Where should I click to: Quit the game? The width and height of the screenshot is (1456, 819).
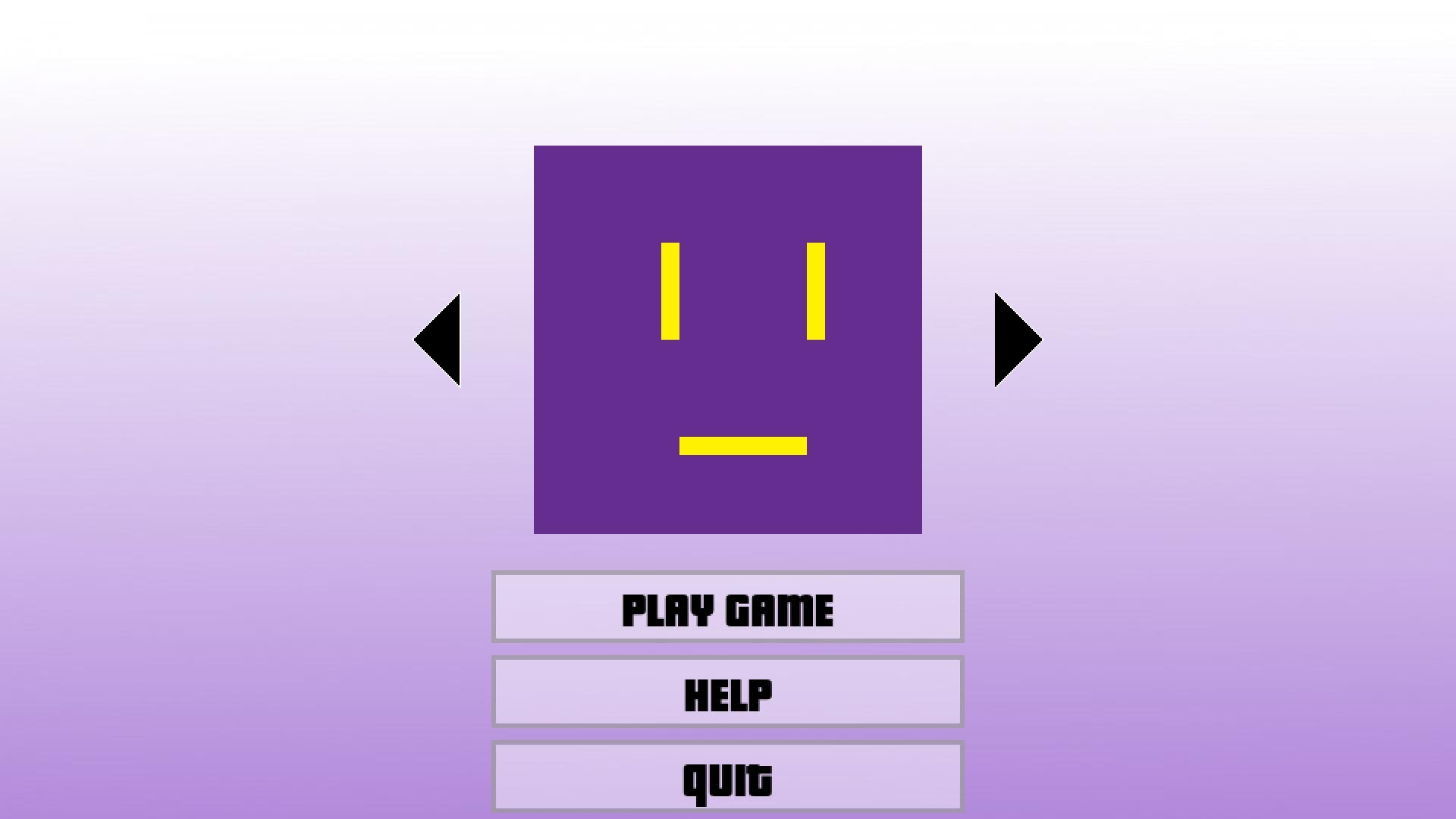[727, 777]
